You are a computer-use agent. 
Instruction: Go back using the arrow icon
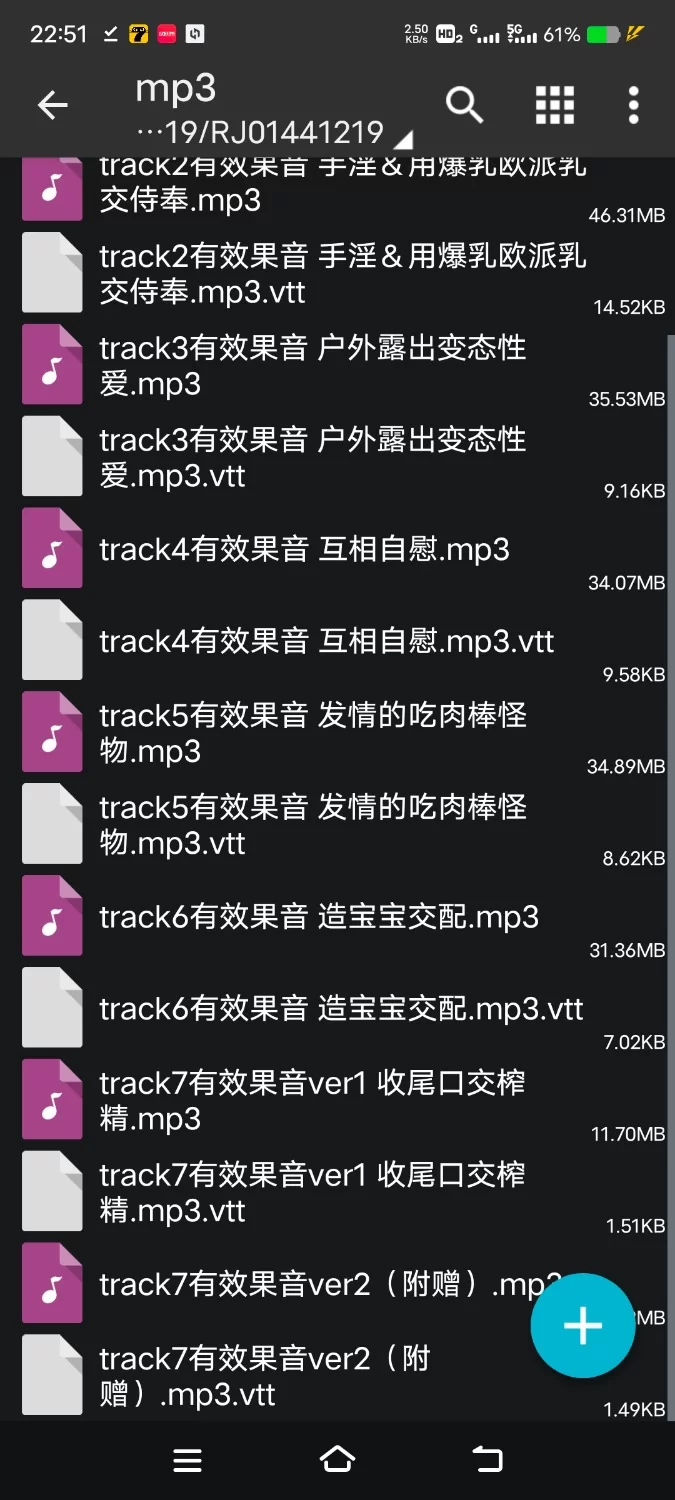coord(52,105)
